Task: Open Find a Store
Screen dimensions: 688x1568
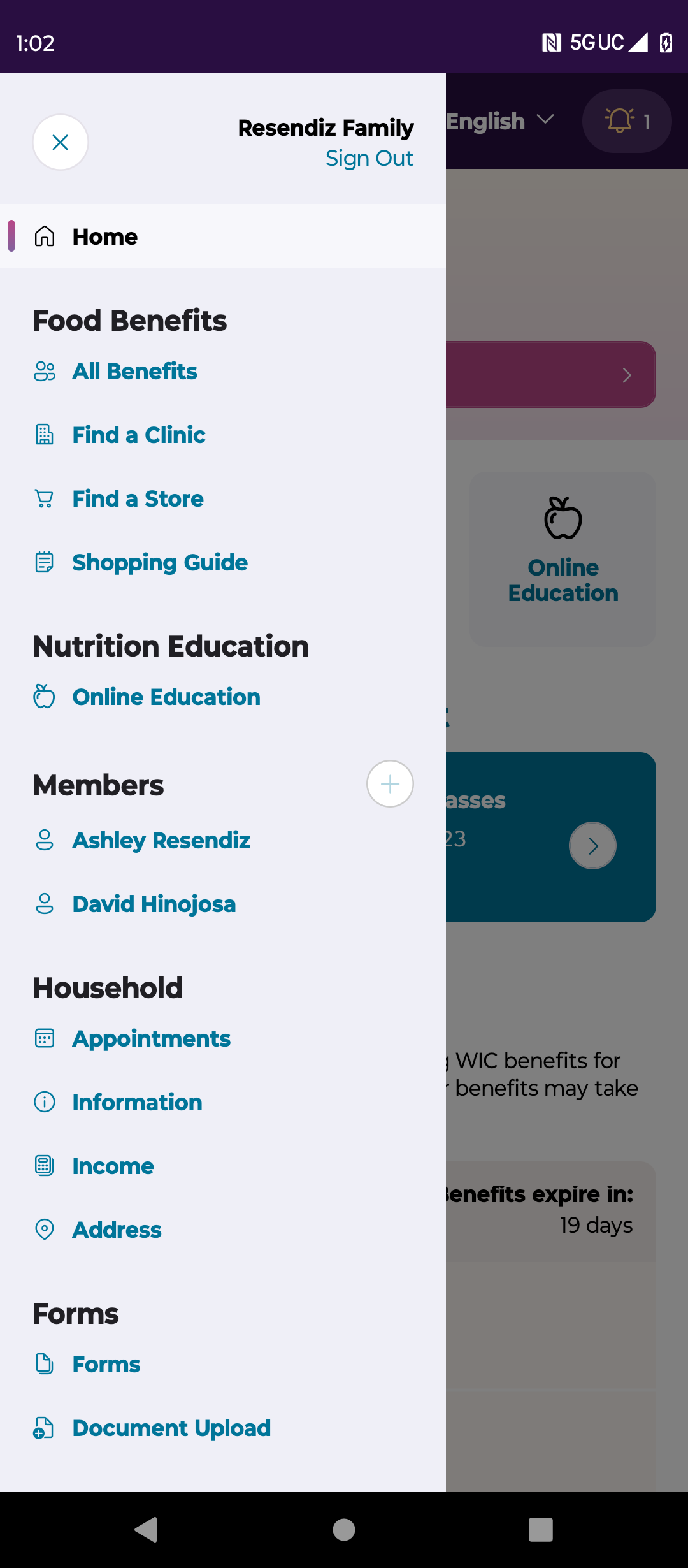Action: tap(138, 498)
